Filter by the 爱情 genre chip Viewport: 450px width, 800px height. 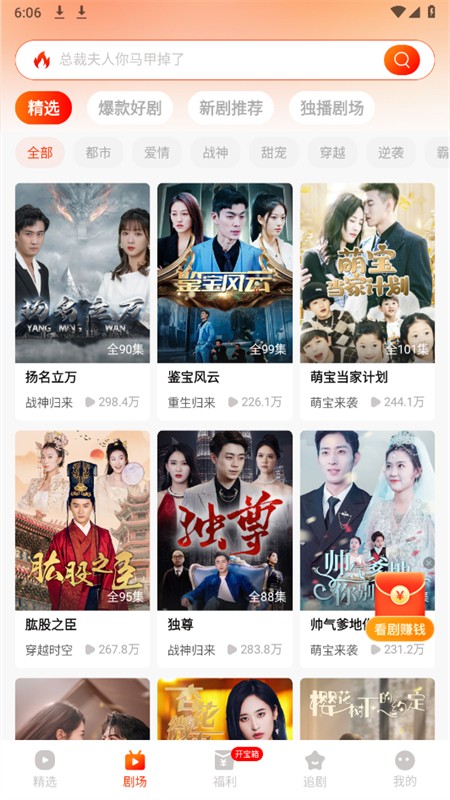coord(157,153)
